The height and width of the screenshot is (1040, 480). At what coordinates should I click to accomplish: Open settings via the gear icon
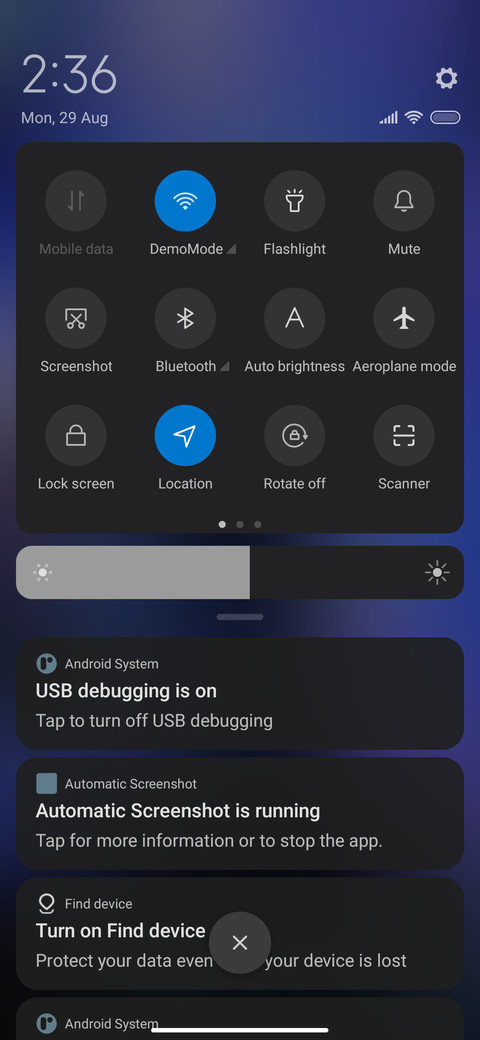tap(446, 79)
